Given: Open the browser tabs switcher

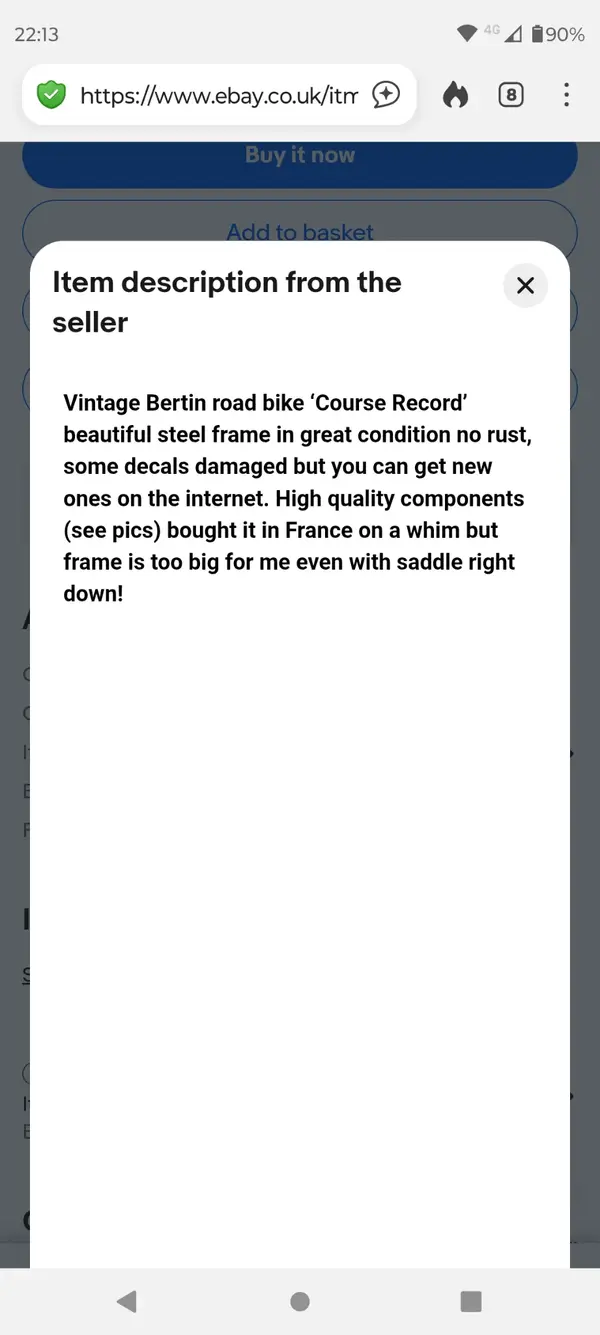Looking at the screenshot, I should pos(511,95).
